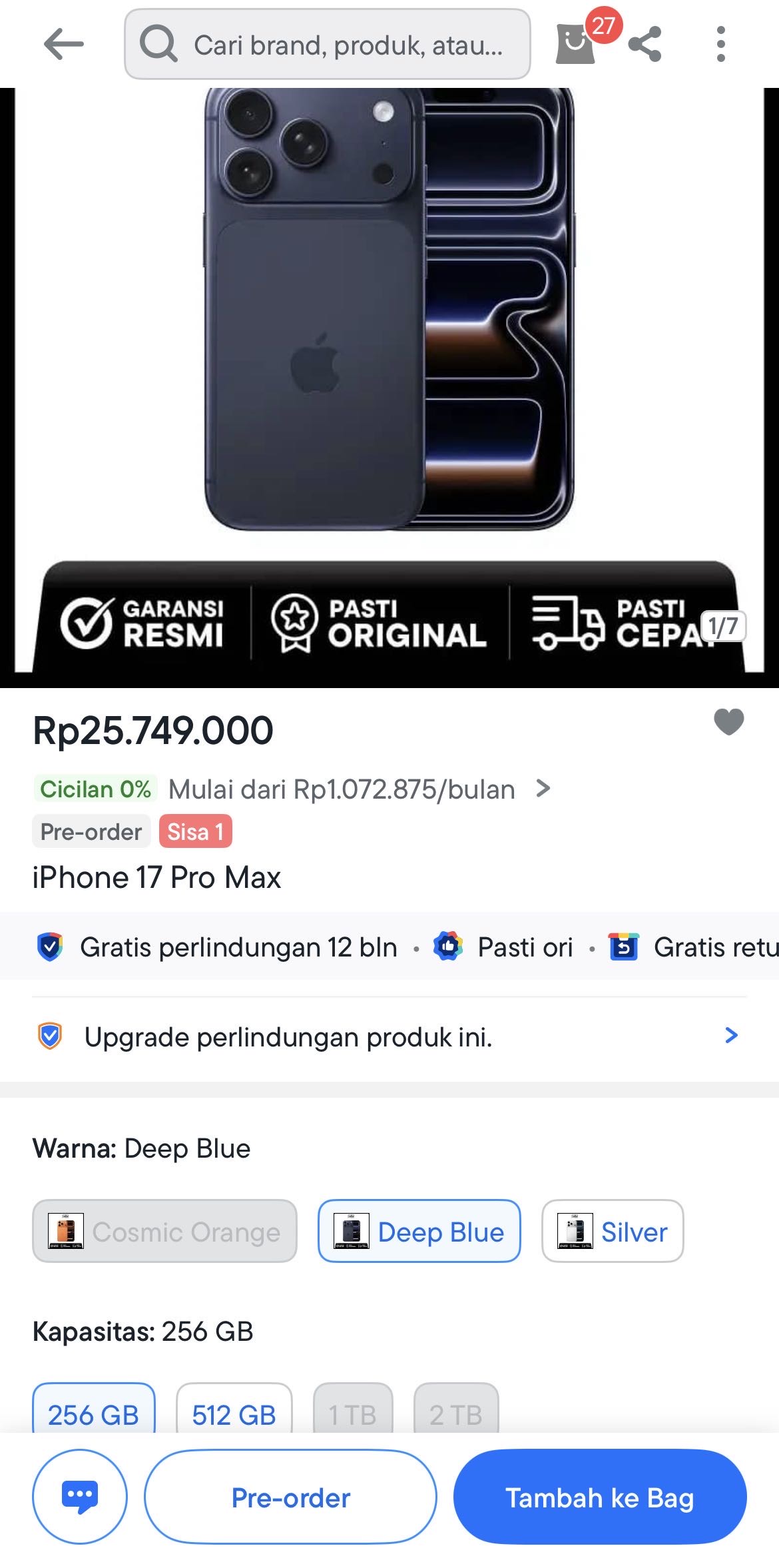
Task: Hit the Pre-order button
Action: [290, 1497]
